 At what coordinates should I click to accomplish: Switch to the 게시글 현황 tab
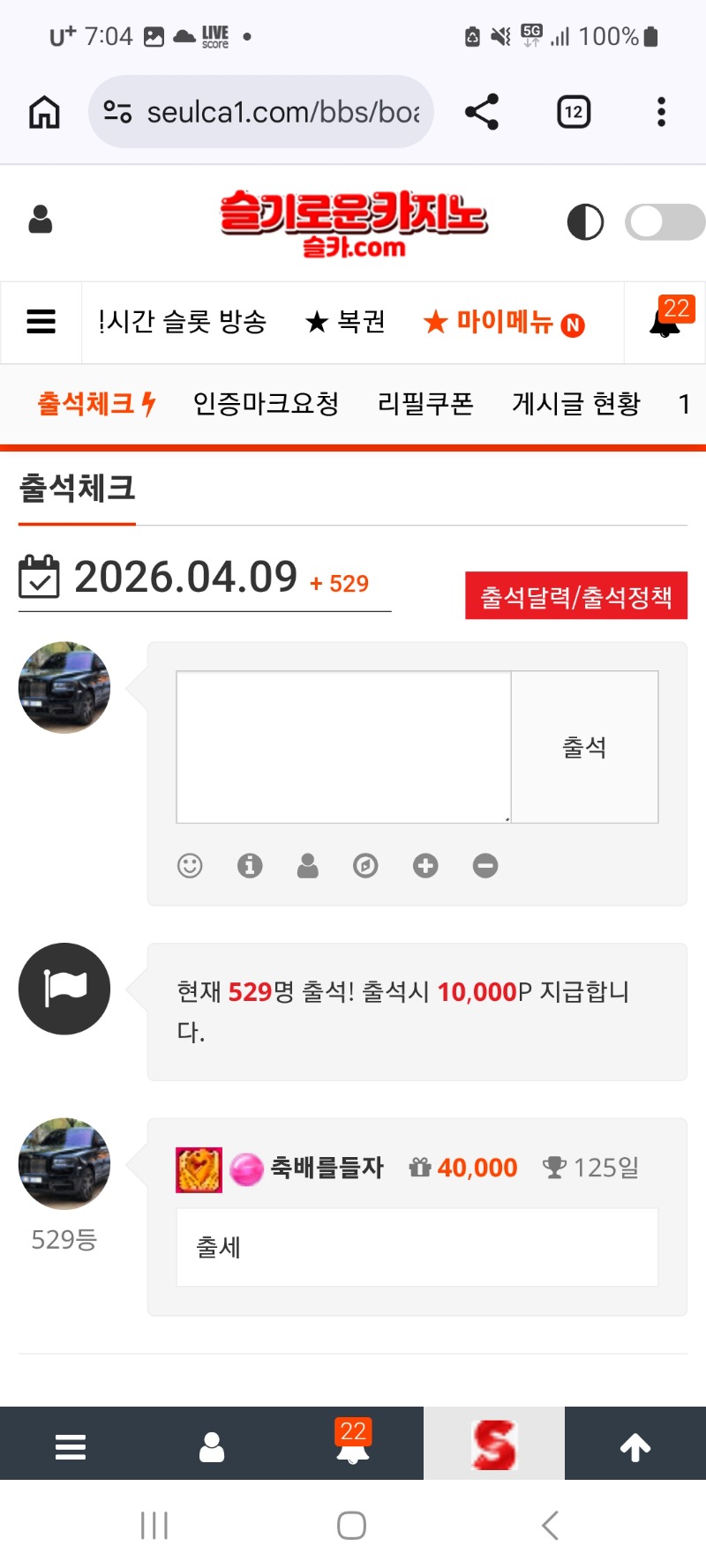pyautogui.click(x=575, y=404)
